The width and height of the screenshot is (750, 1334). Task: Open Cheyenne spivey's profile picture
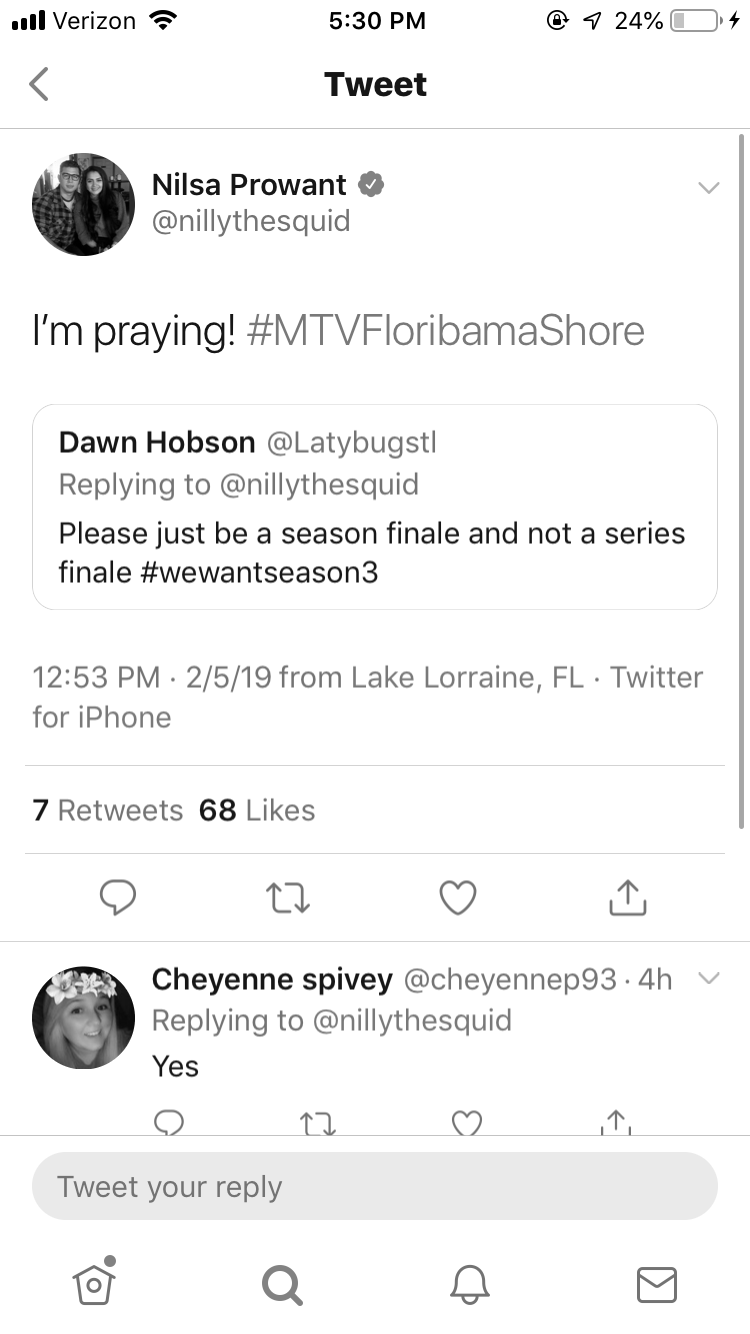point(83,1017)
